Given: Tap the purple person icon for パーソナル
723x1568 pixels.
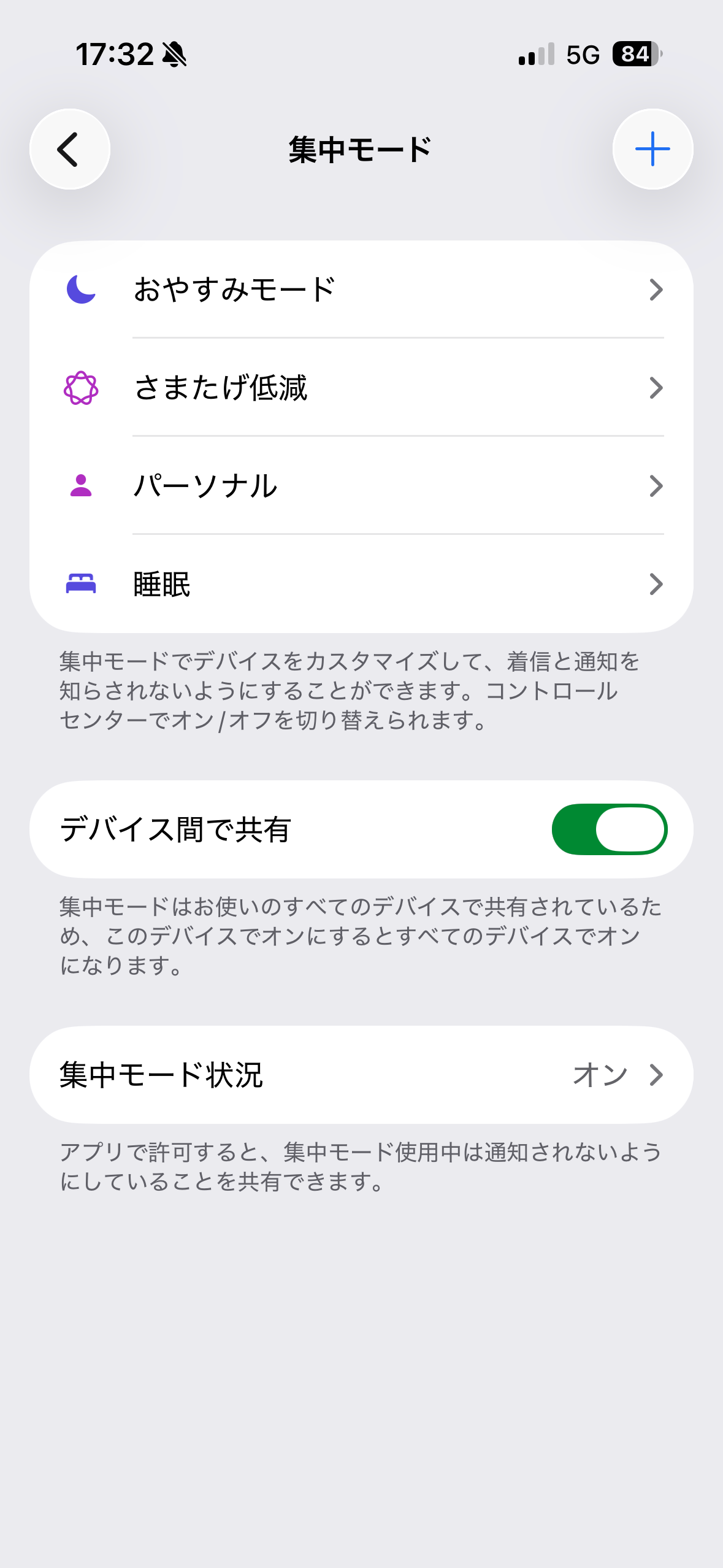Looking at the screenshot, I should (x=82, y=486).
